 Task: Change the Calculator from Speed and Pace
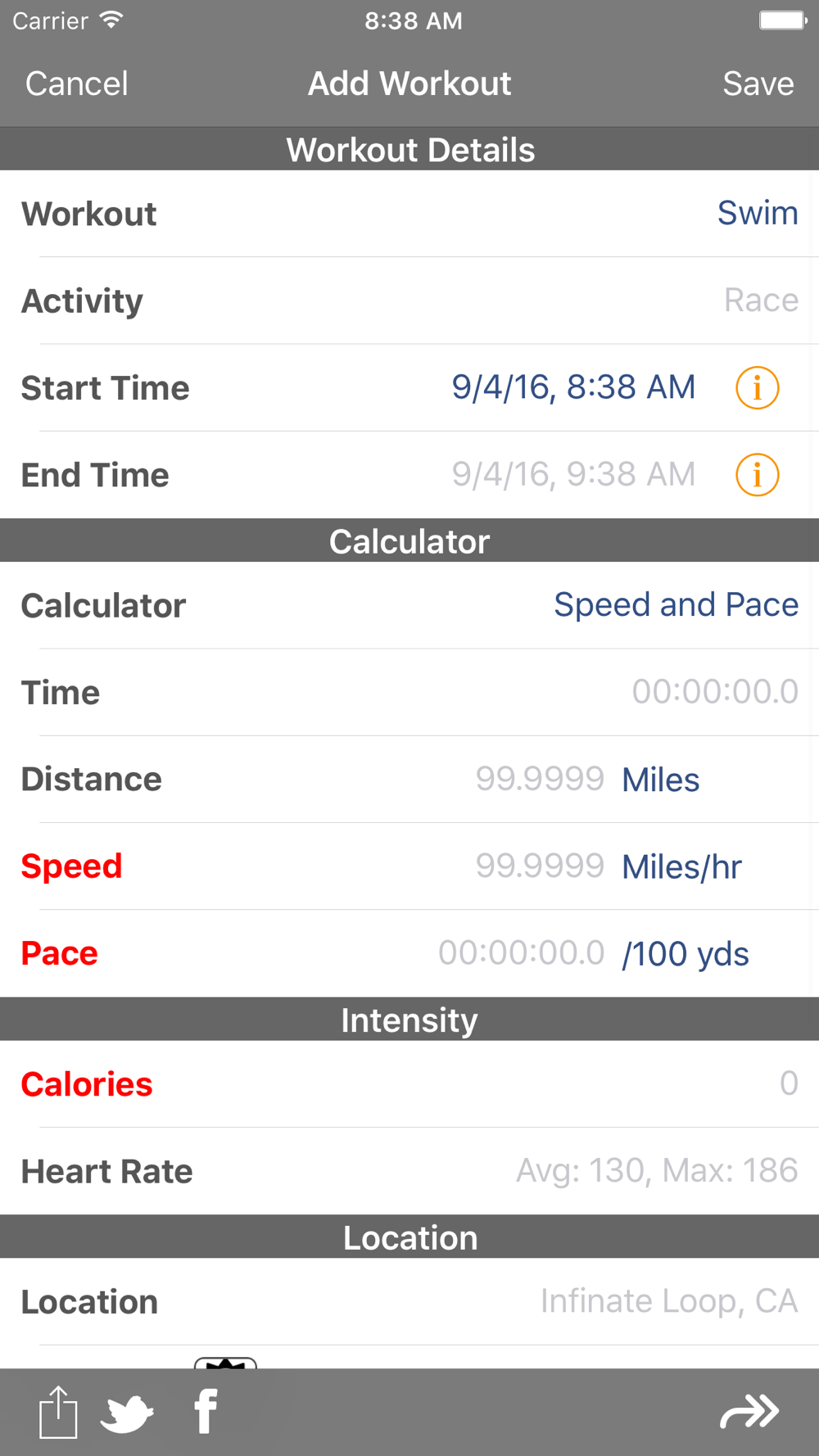click(676, 604)
